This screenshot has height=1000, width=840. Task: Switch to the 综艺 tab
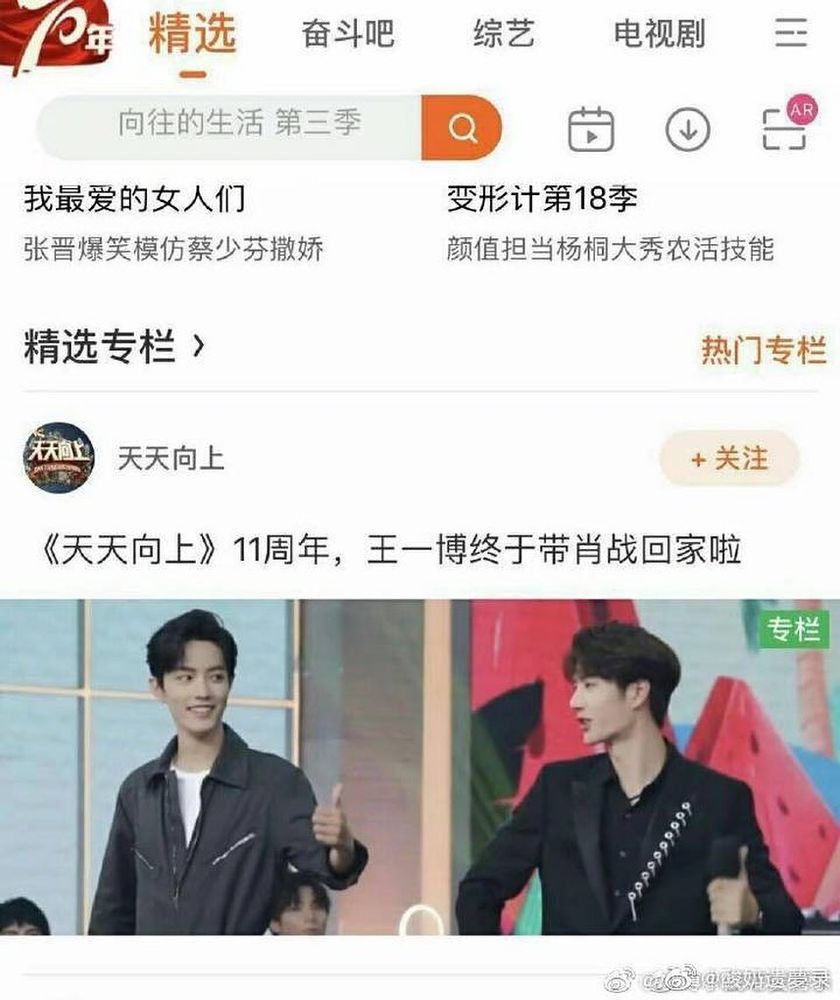503,33
